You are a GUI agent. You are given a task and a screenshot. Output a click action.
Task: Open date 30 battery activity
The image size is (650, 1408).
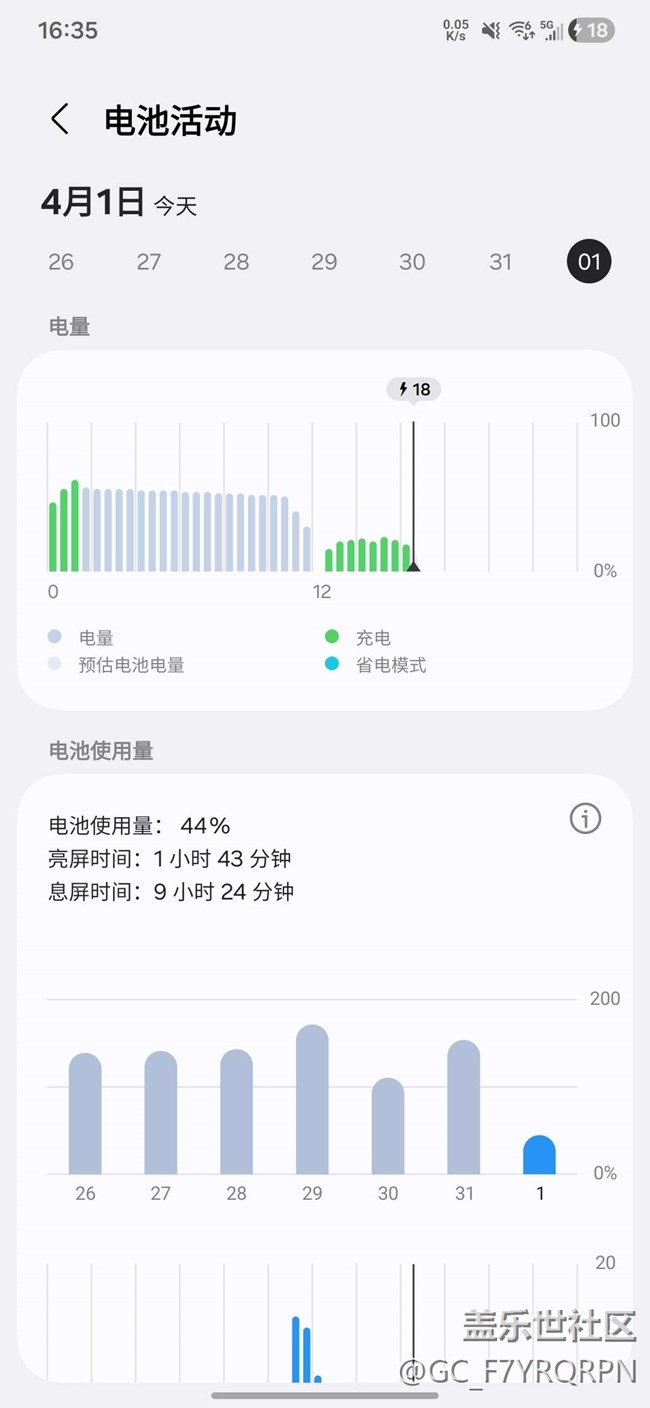tap(412, 262)
